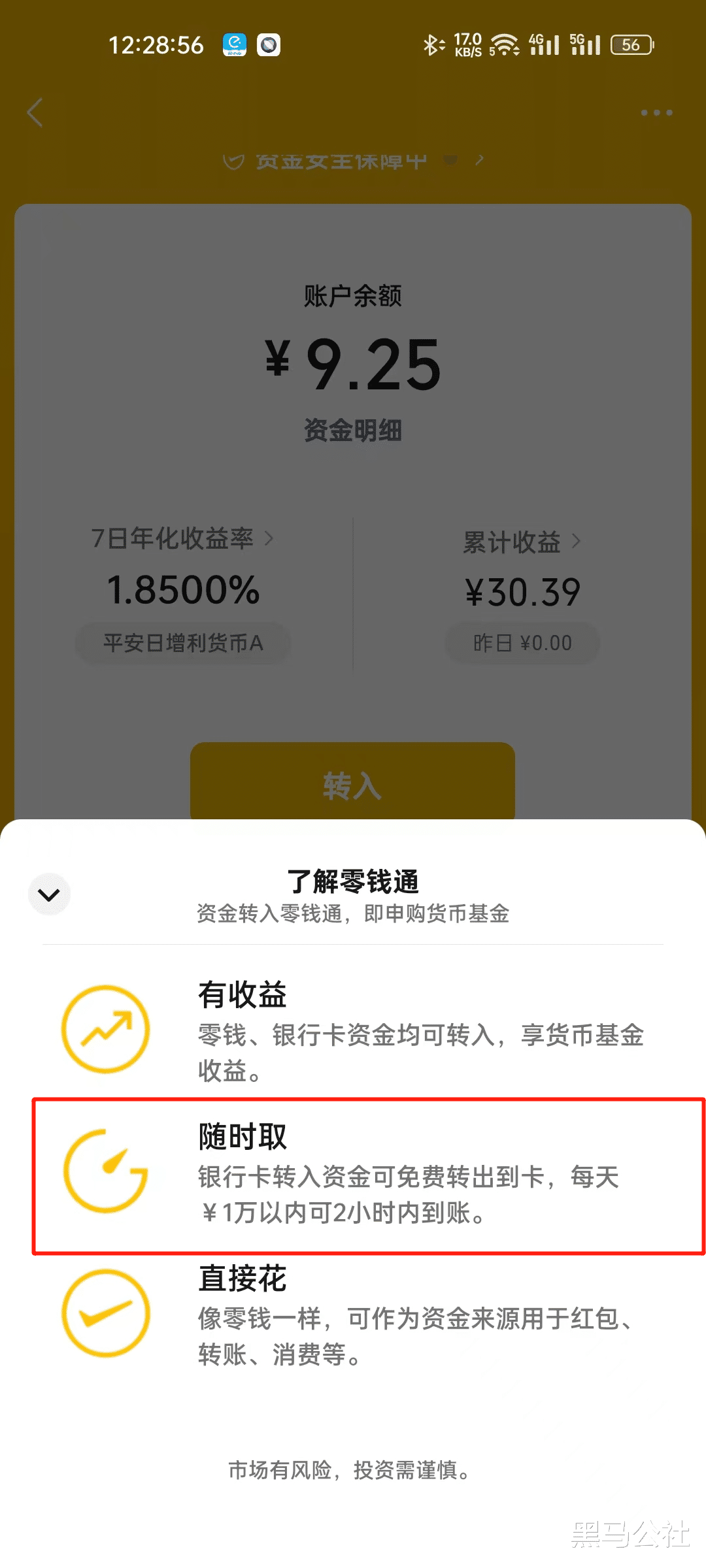Open 累计收益 details with the arrow
Screen dimensions: 706x1568
click(578, 541)
